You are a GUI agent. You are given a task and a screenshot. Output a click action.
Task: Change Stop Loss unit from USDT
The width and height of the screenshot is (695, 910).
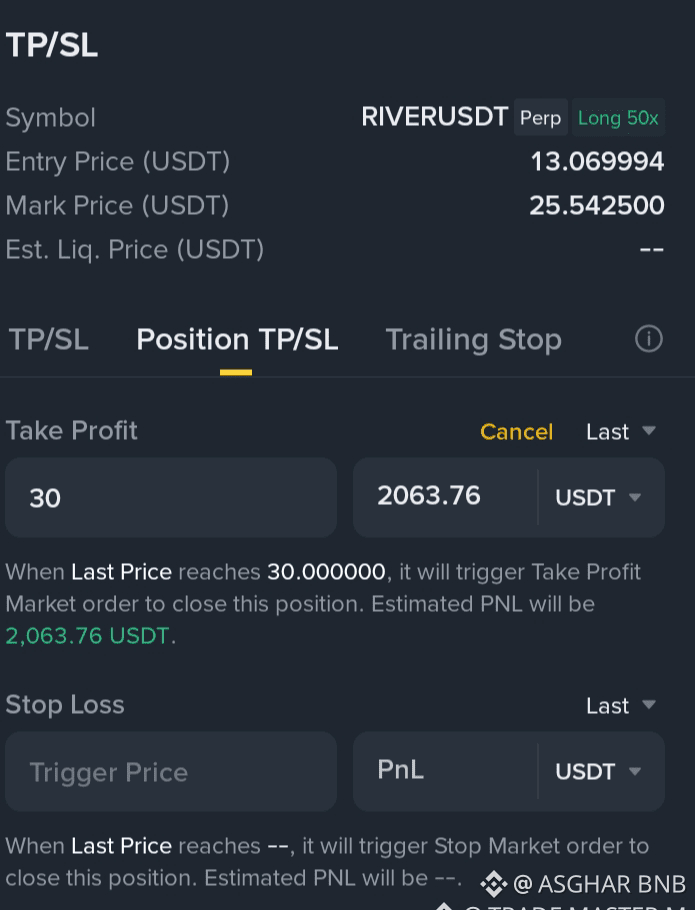599,771
